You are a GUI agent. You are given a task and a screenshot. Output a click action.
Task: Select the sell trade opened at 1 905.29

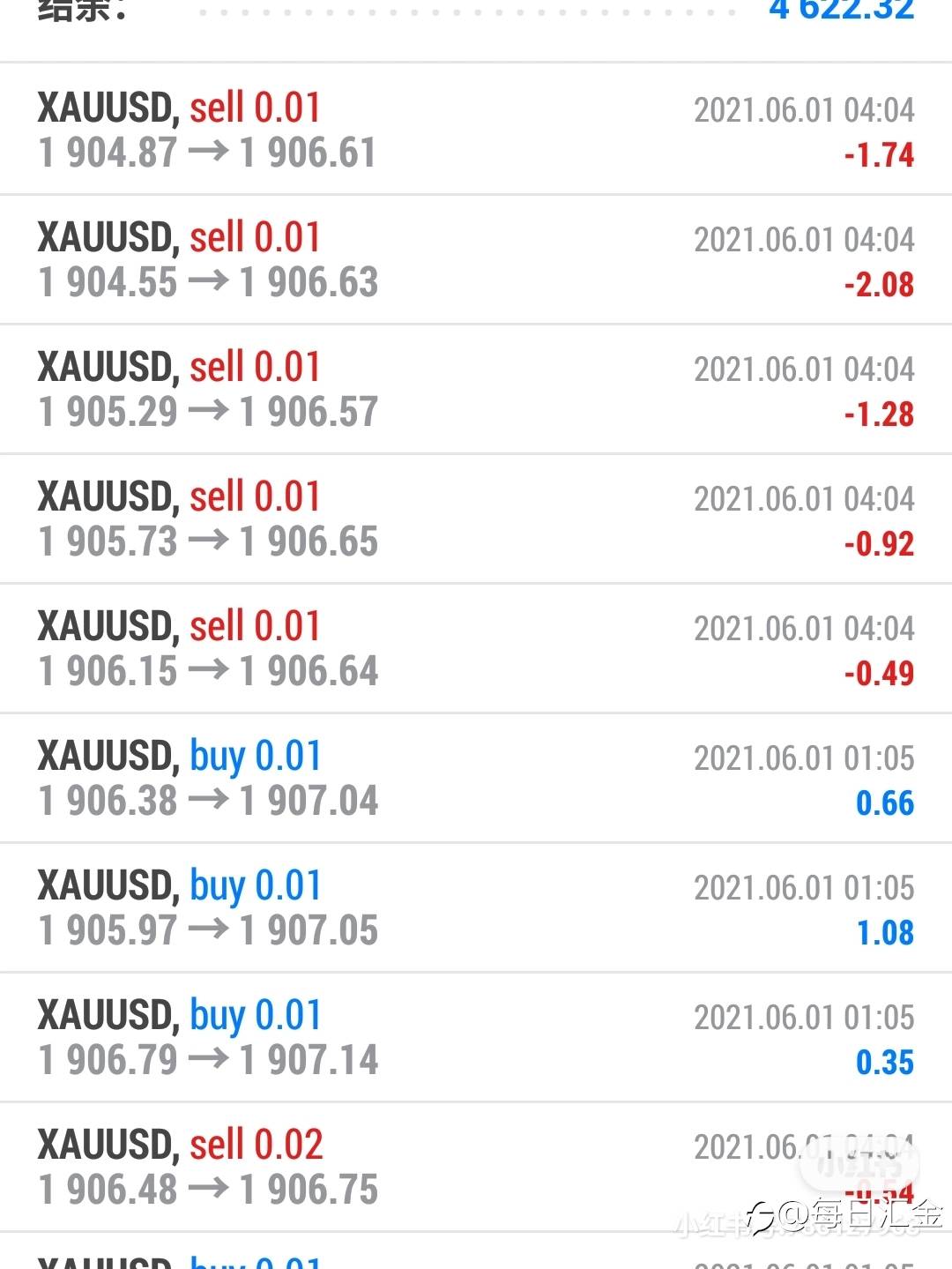476,389
